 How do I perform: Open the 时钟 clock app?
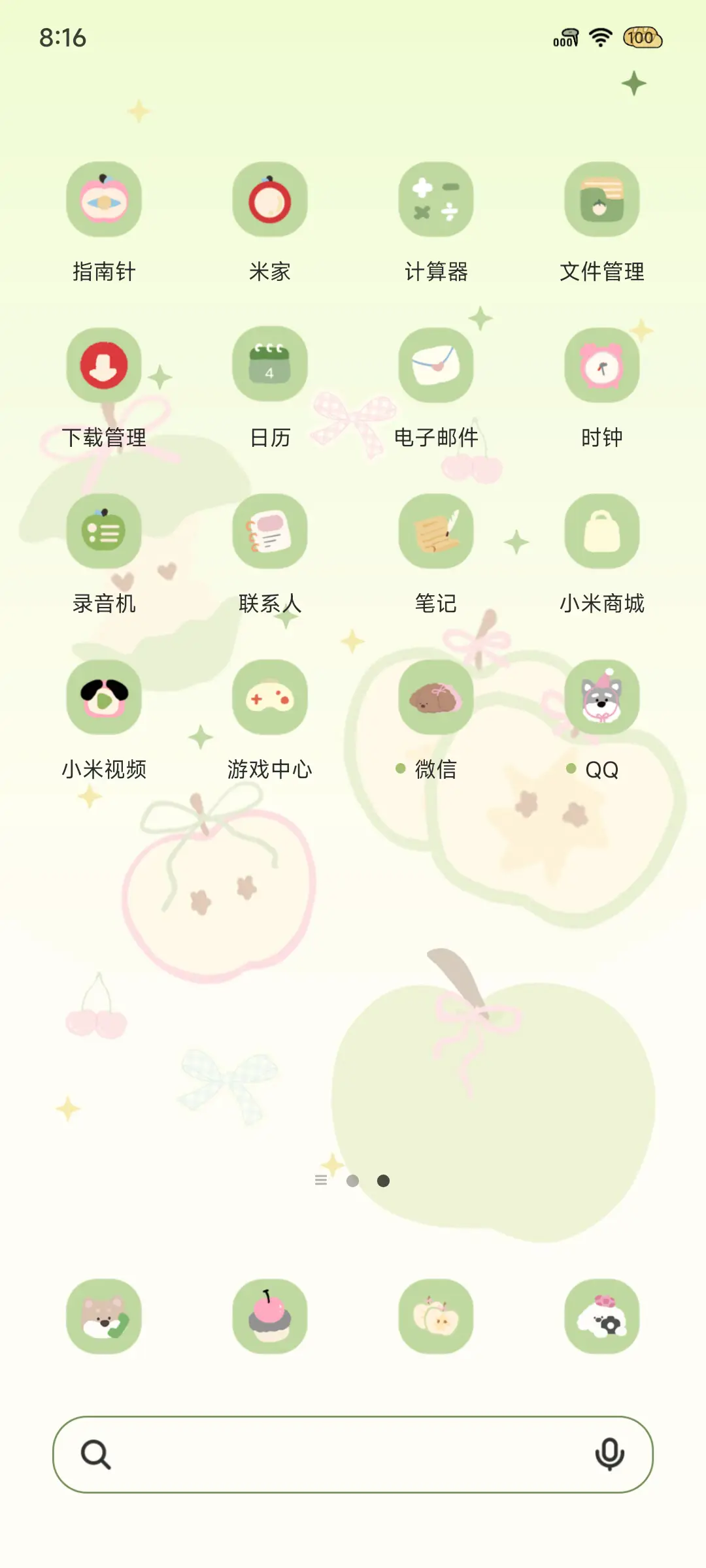[602, 366]
